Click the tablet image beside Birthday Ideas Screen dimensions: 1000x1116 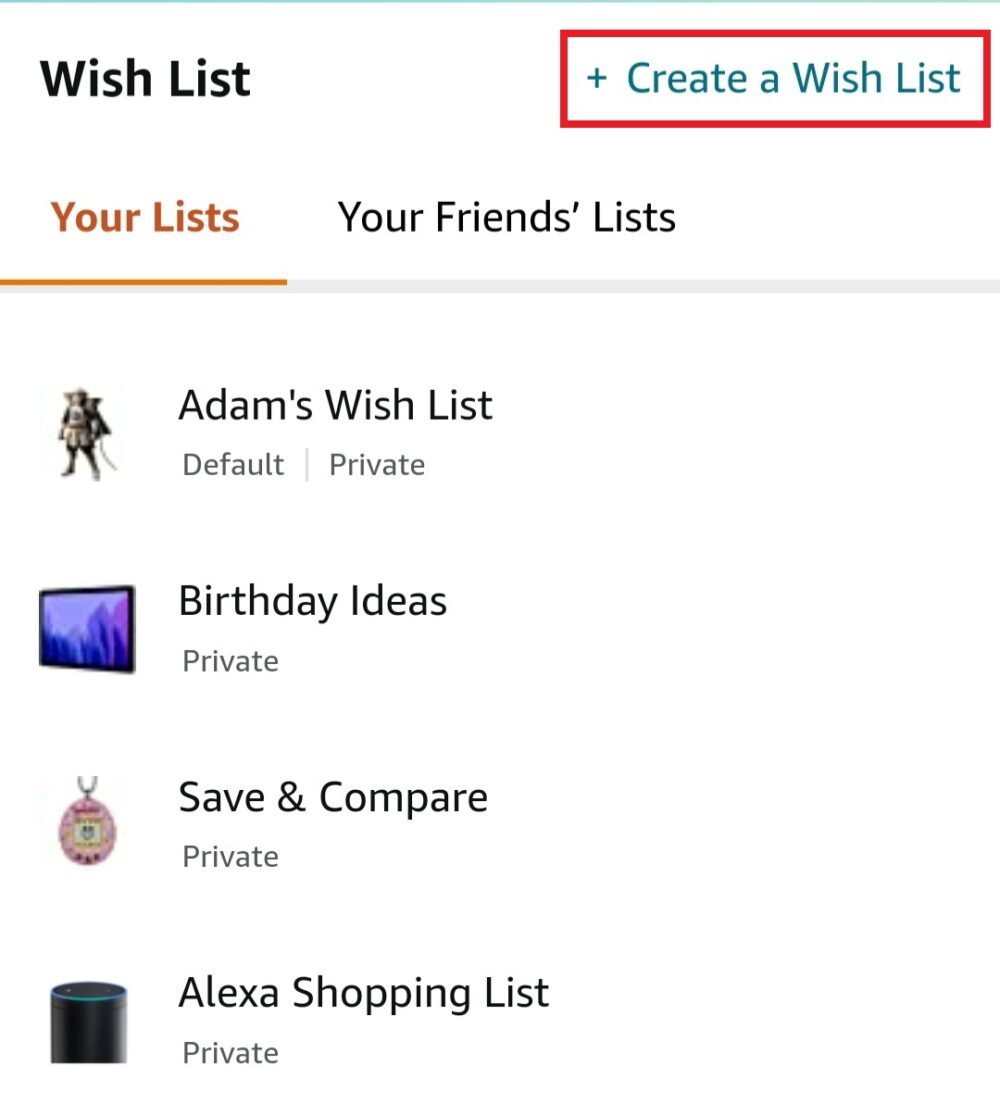tap(86, 627)
